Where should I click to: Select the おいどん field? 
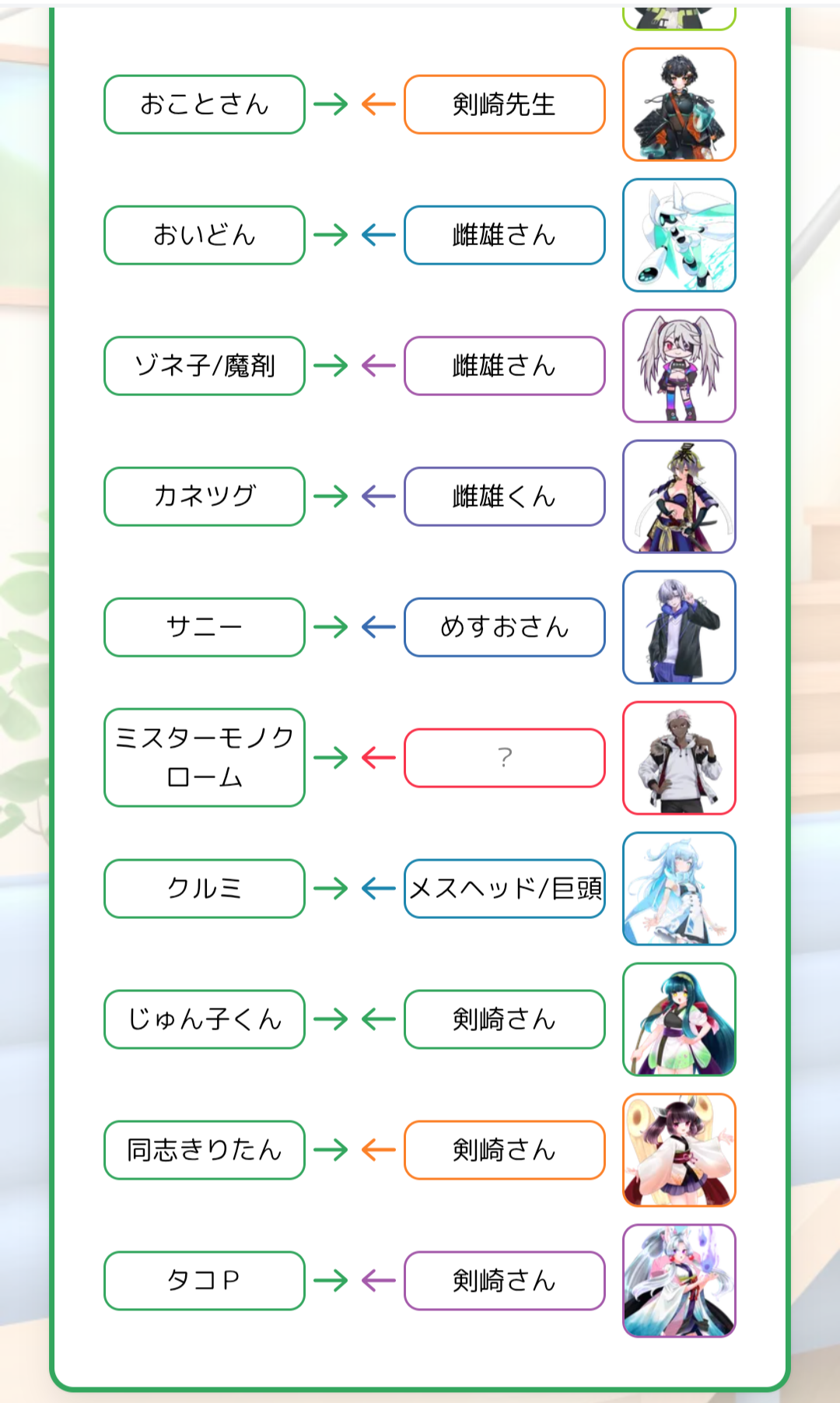point(205,235)
